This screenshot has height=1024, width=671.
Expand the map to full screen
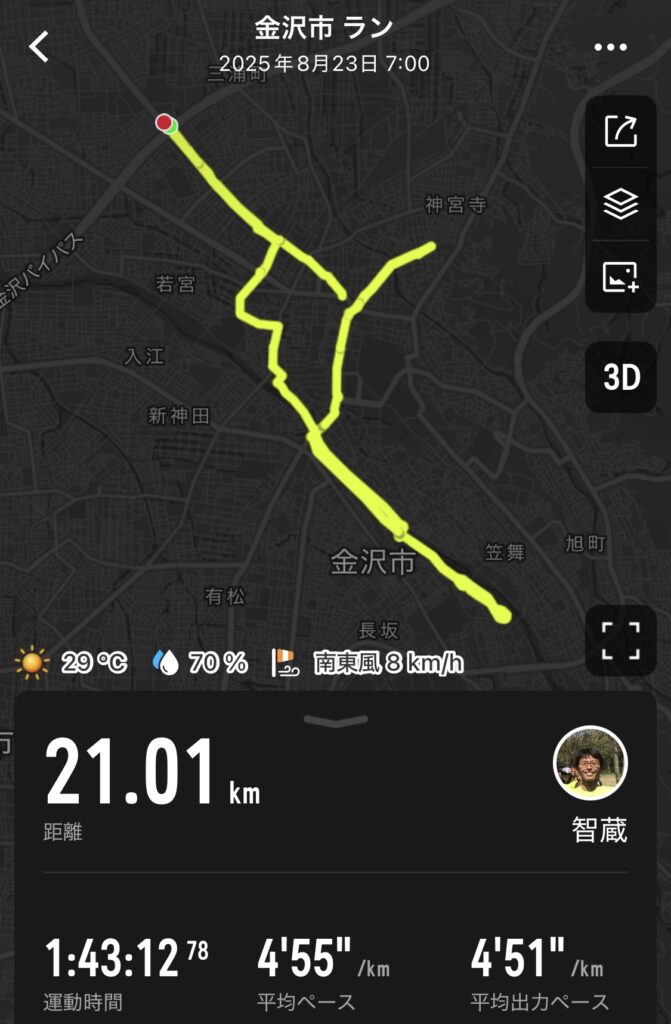point(620,640)
